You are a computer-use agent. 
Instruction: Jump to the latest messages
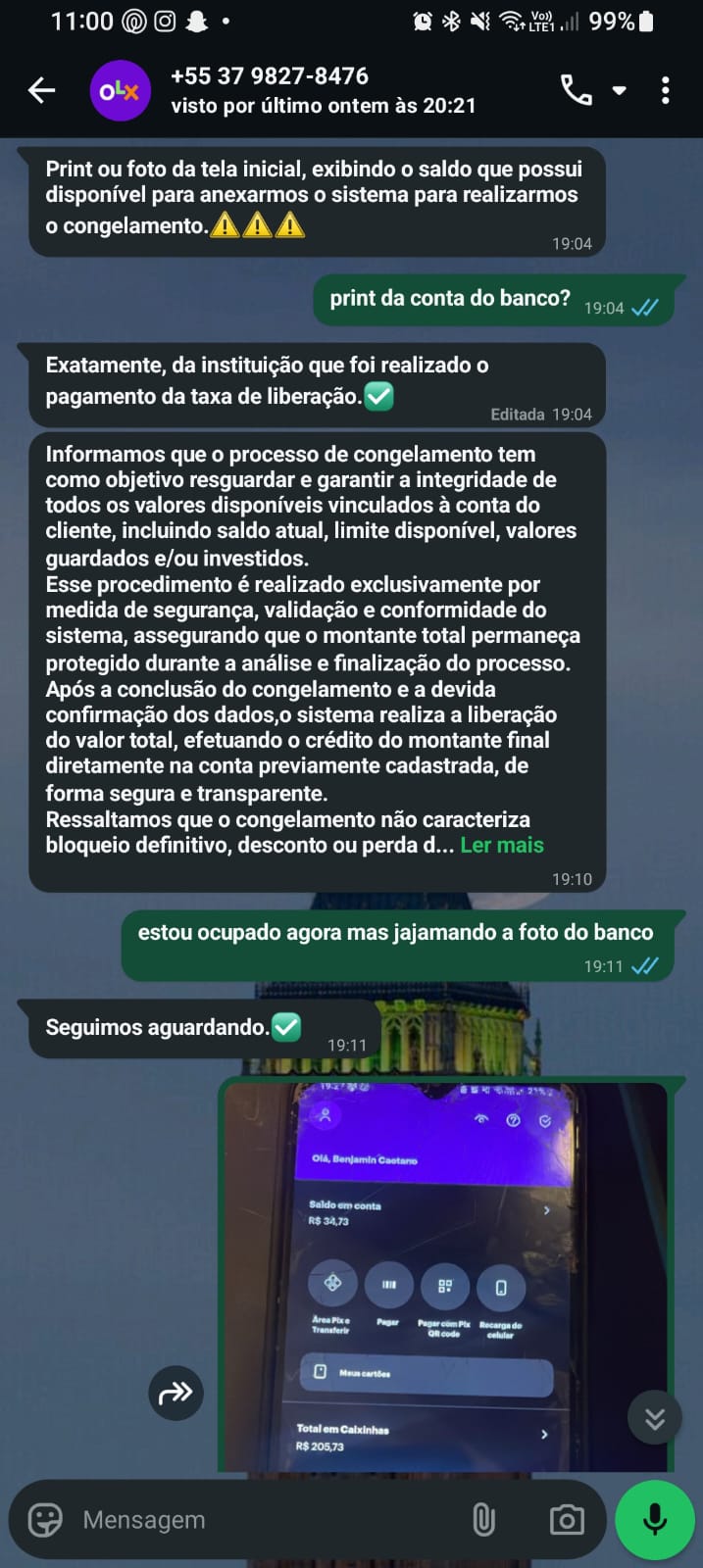[654, 1417]
